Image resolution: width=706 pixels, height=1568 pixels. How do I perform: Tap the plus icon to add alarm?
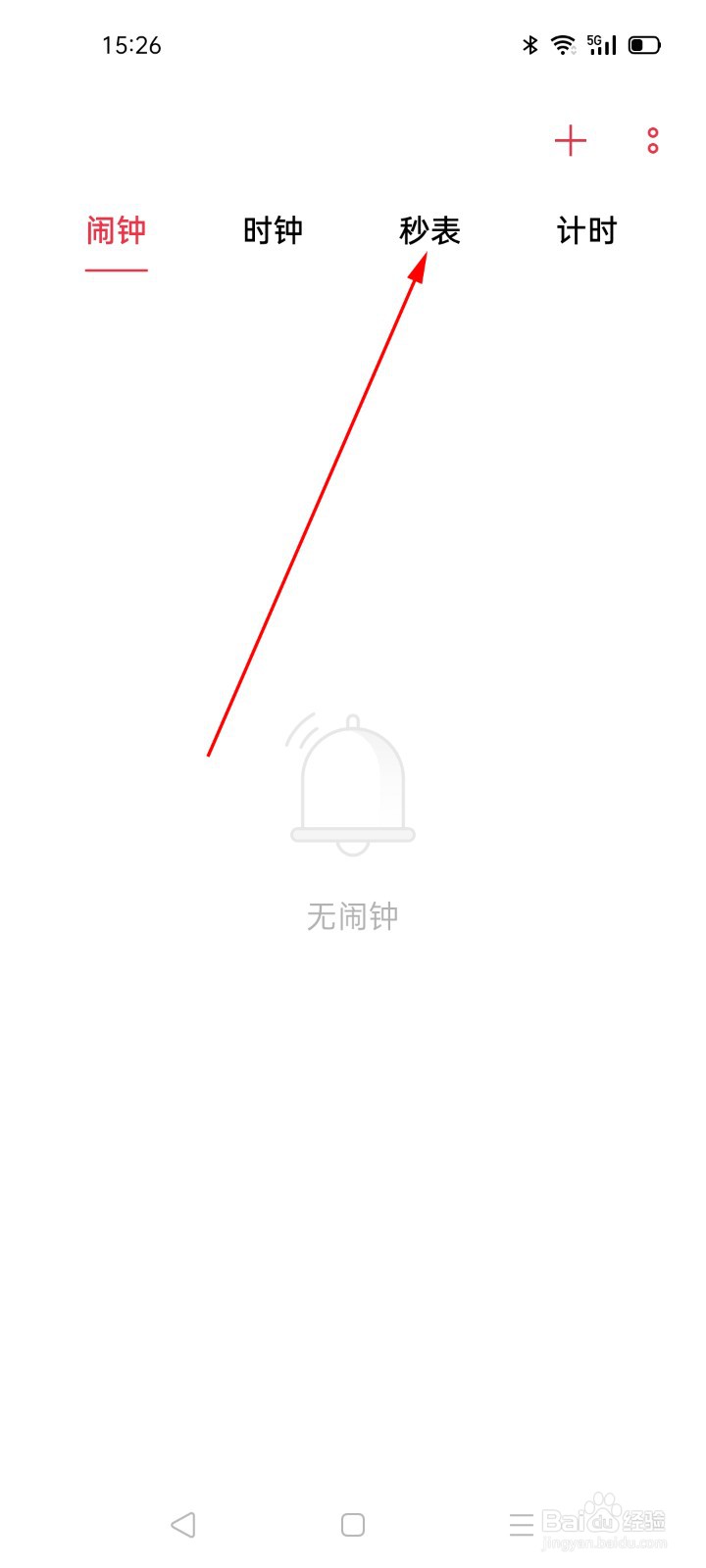[571, 142]
